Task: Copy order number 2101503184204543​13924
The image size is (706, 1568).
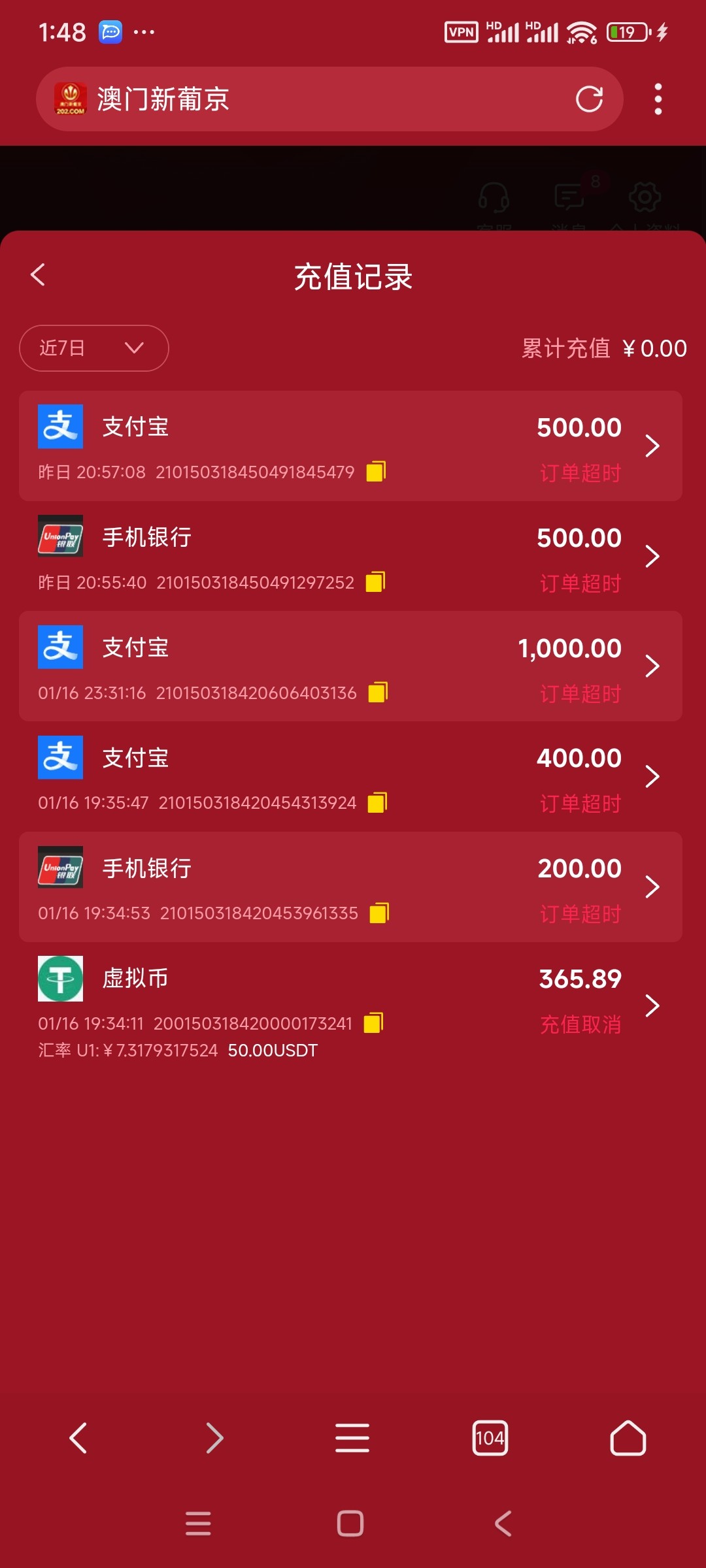Action: point(377,802)
